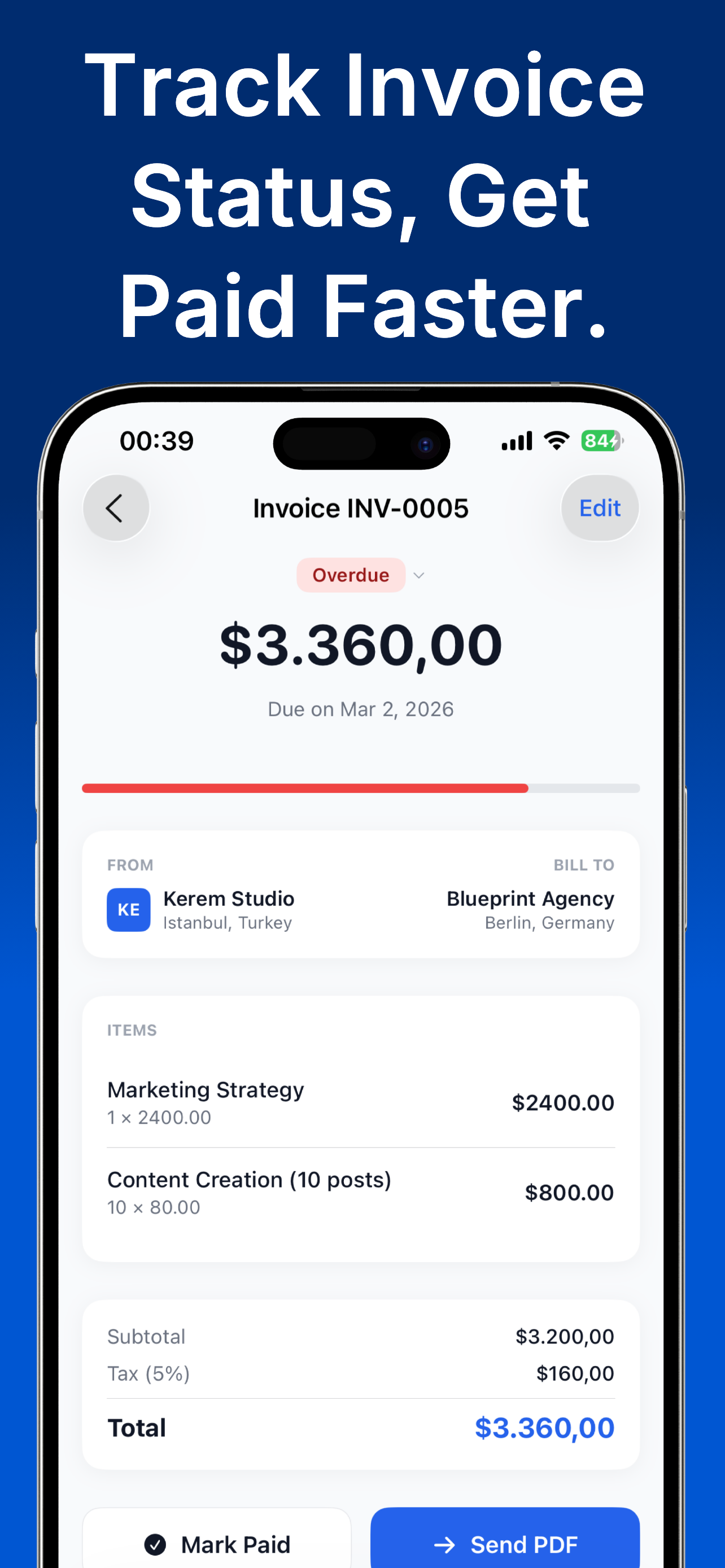Viewport: 725px width, 1568px height.
Task: Select the KE company avatar
Action: click(x=128, y=909)
